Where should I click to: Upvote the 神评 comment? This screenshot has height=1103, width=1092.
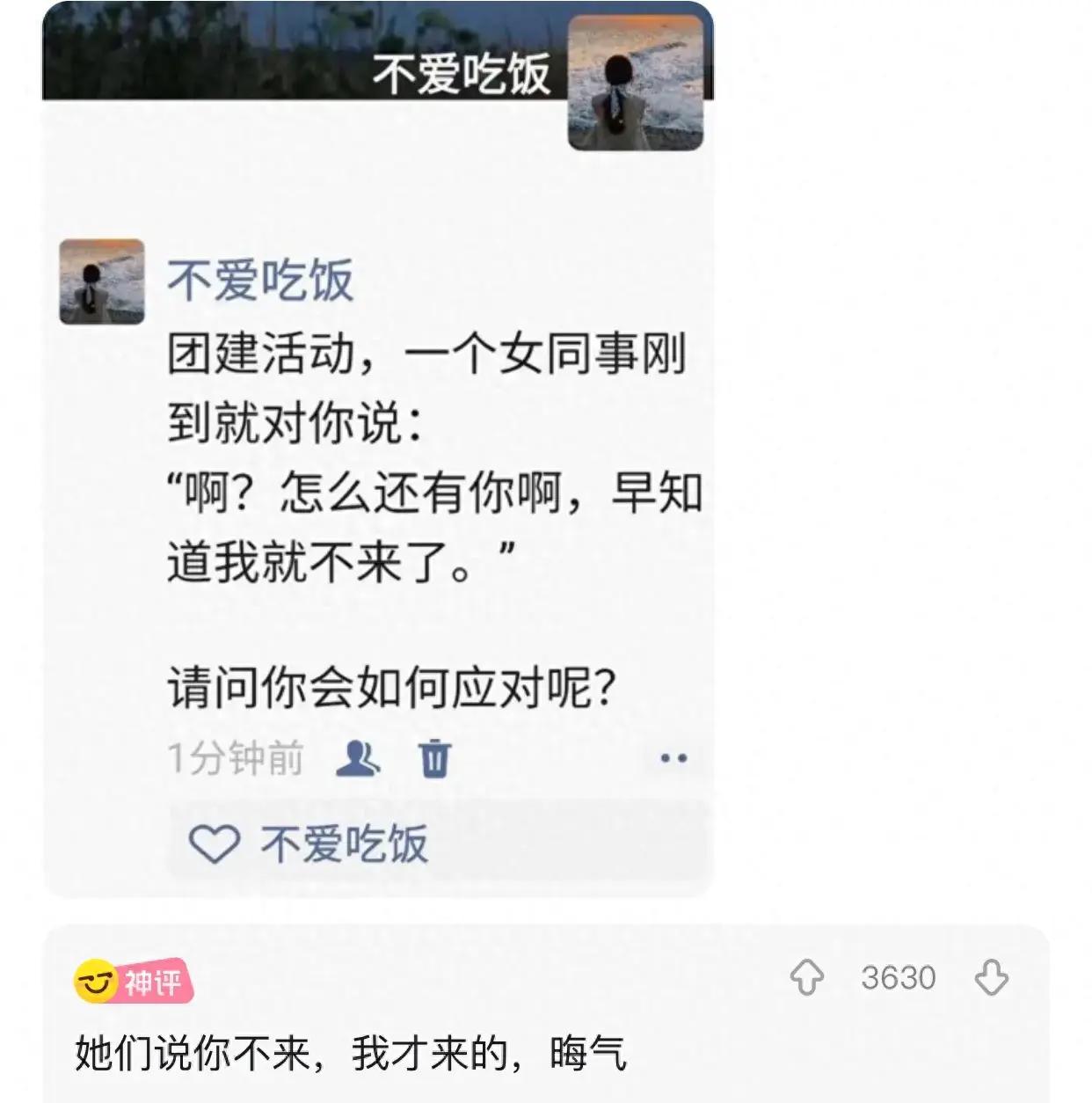[x=806, y=977]
